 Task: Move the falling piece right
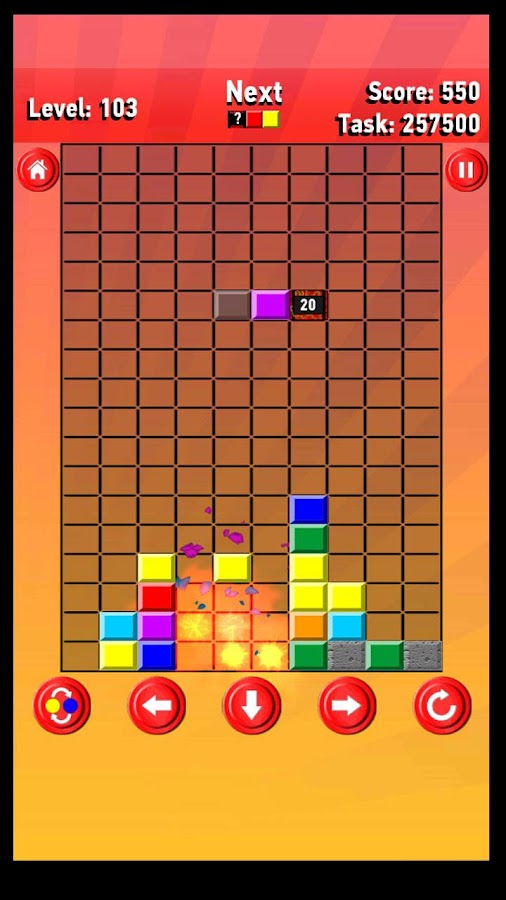347,705
